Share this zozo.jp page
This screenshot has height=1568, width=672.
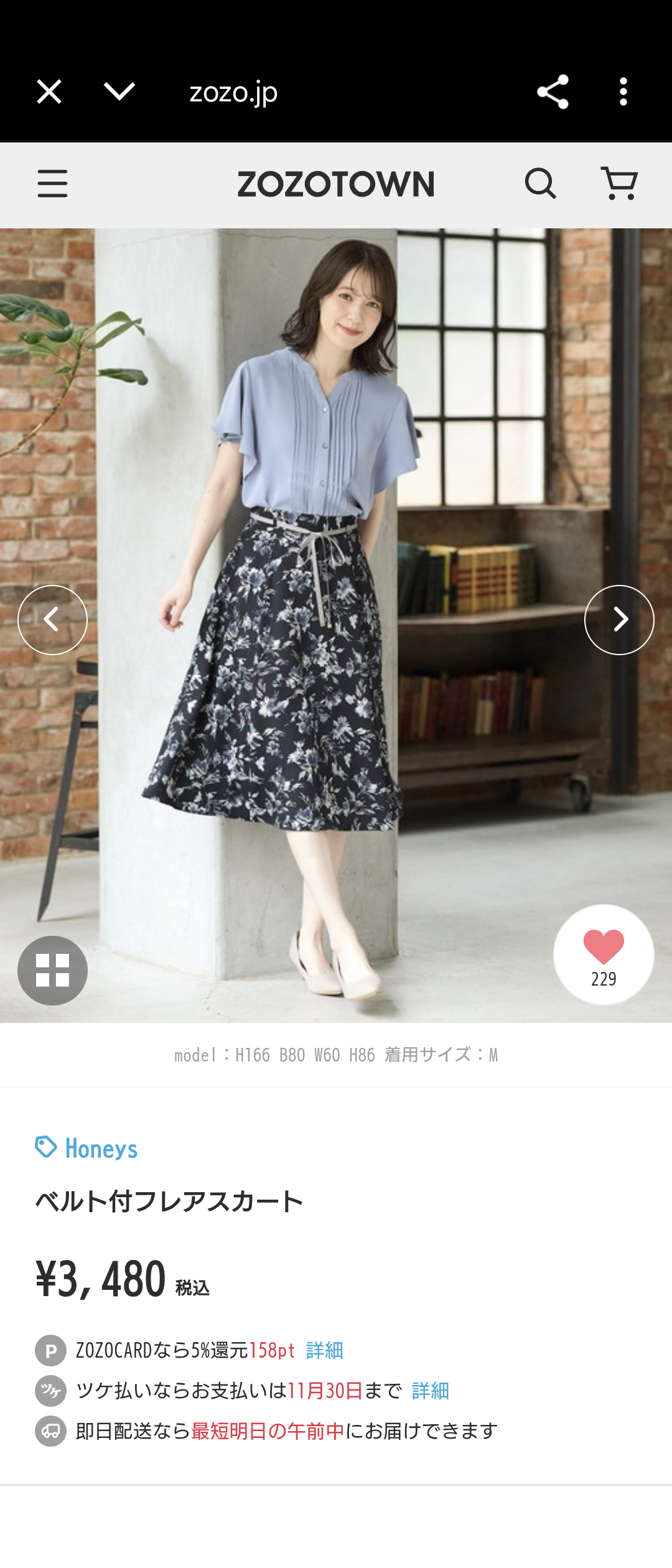pos(553,92)
